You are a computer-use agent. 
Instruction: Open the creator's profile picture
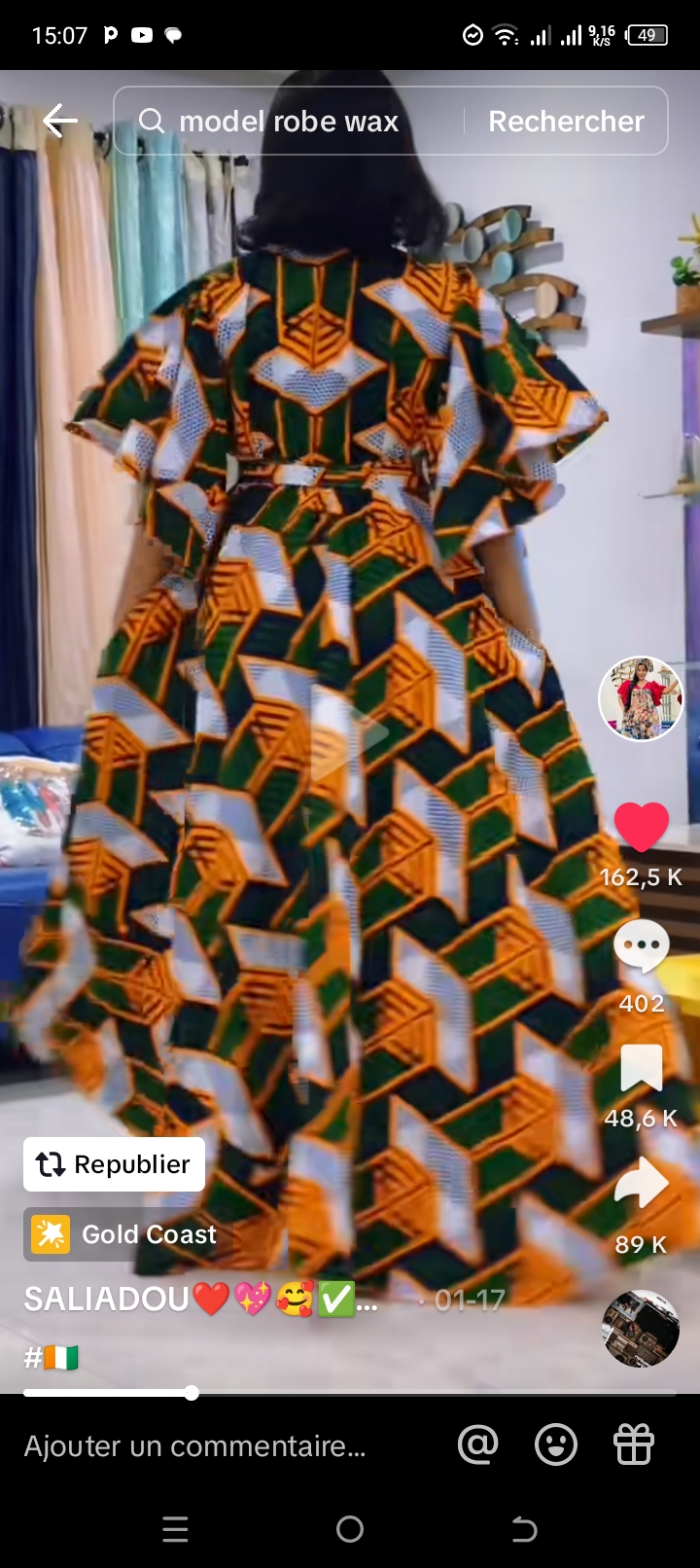641,698
